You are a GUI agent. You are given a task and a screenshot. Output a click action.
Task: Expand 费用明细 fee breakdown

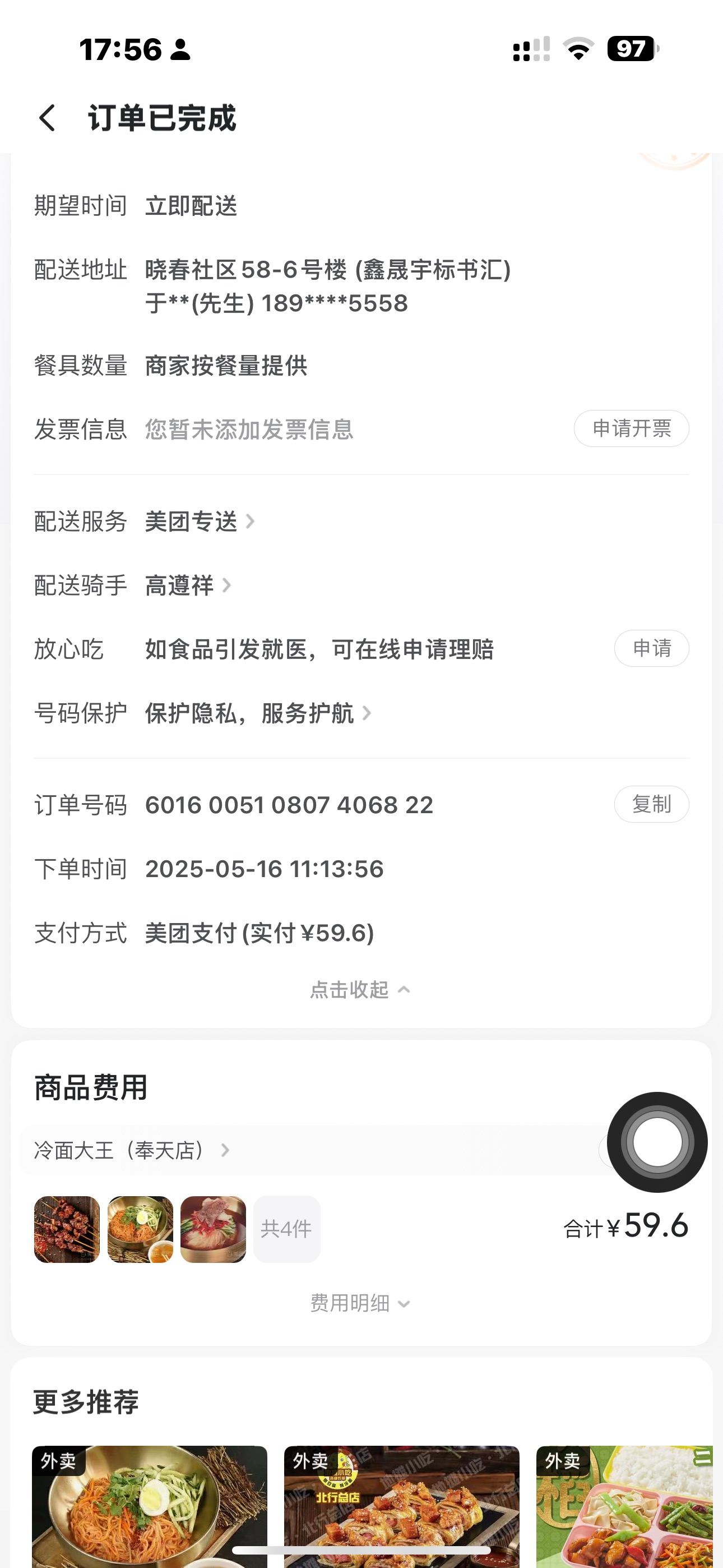[360, 1303]
